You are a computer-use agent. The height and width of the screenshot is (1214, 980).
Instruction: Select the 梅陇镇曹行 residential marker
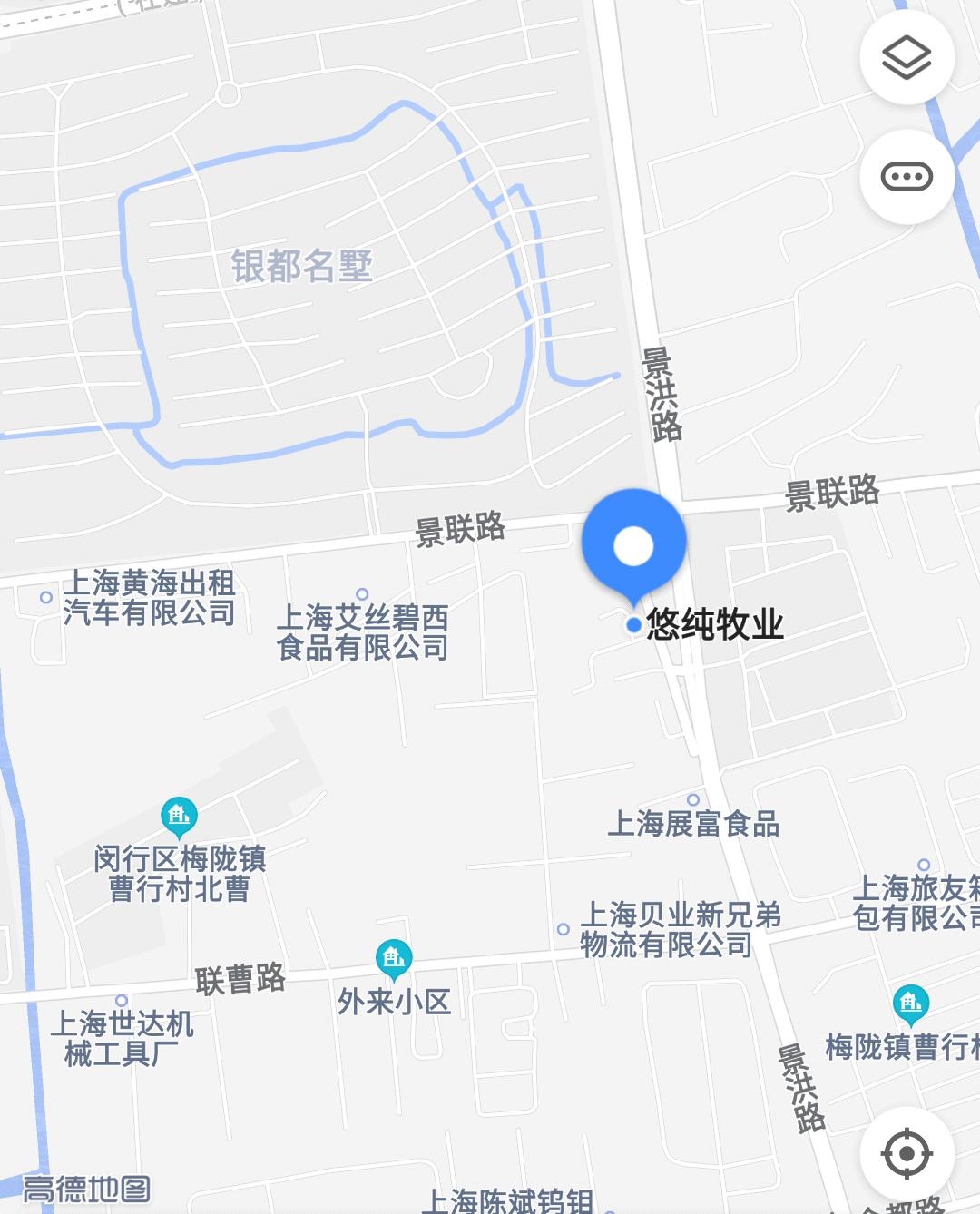pos(910,1004)
